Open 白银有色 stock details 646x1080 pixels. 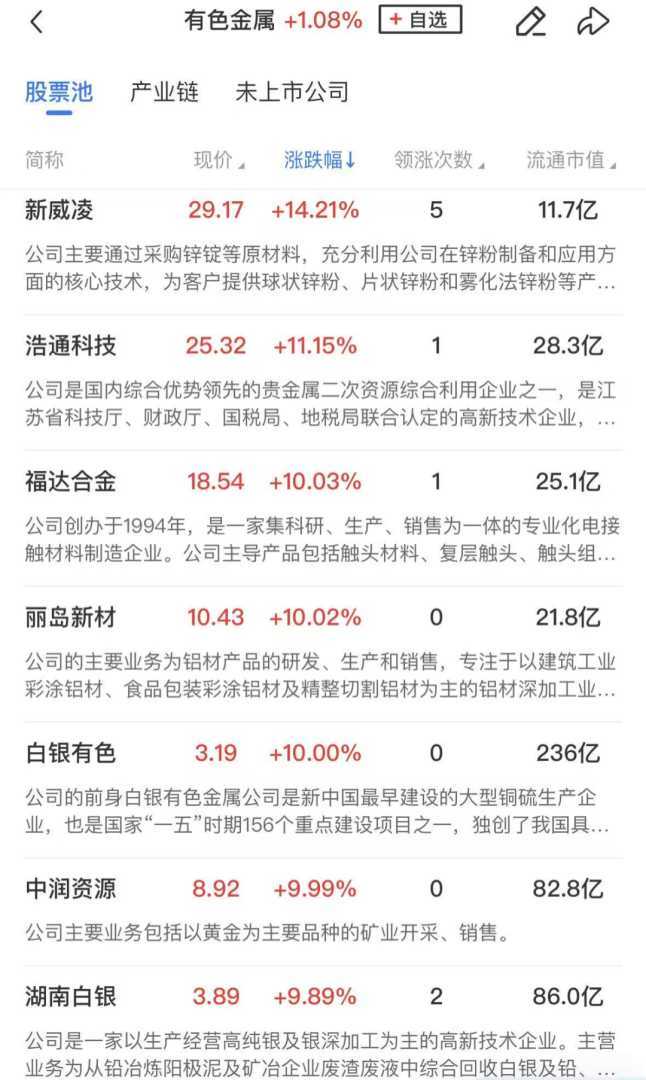coord(70,753)
